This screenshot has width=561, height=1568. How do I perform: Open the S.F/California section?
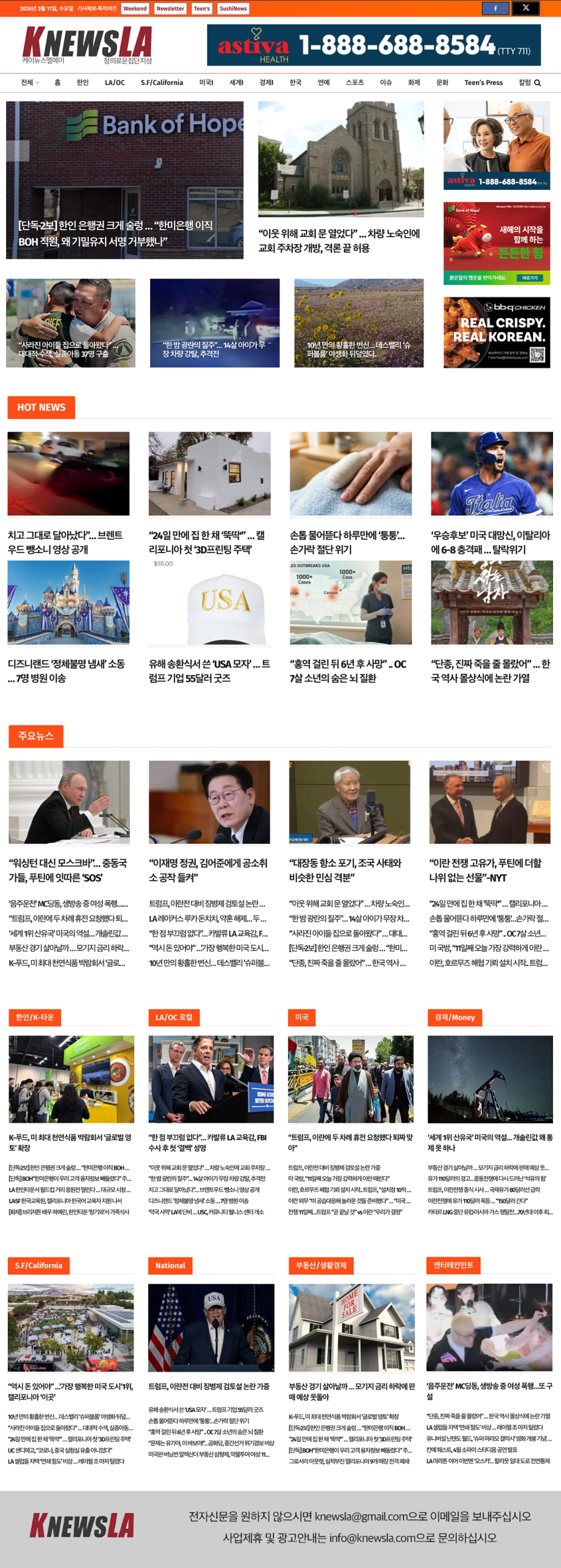[162, 83]
